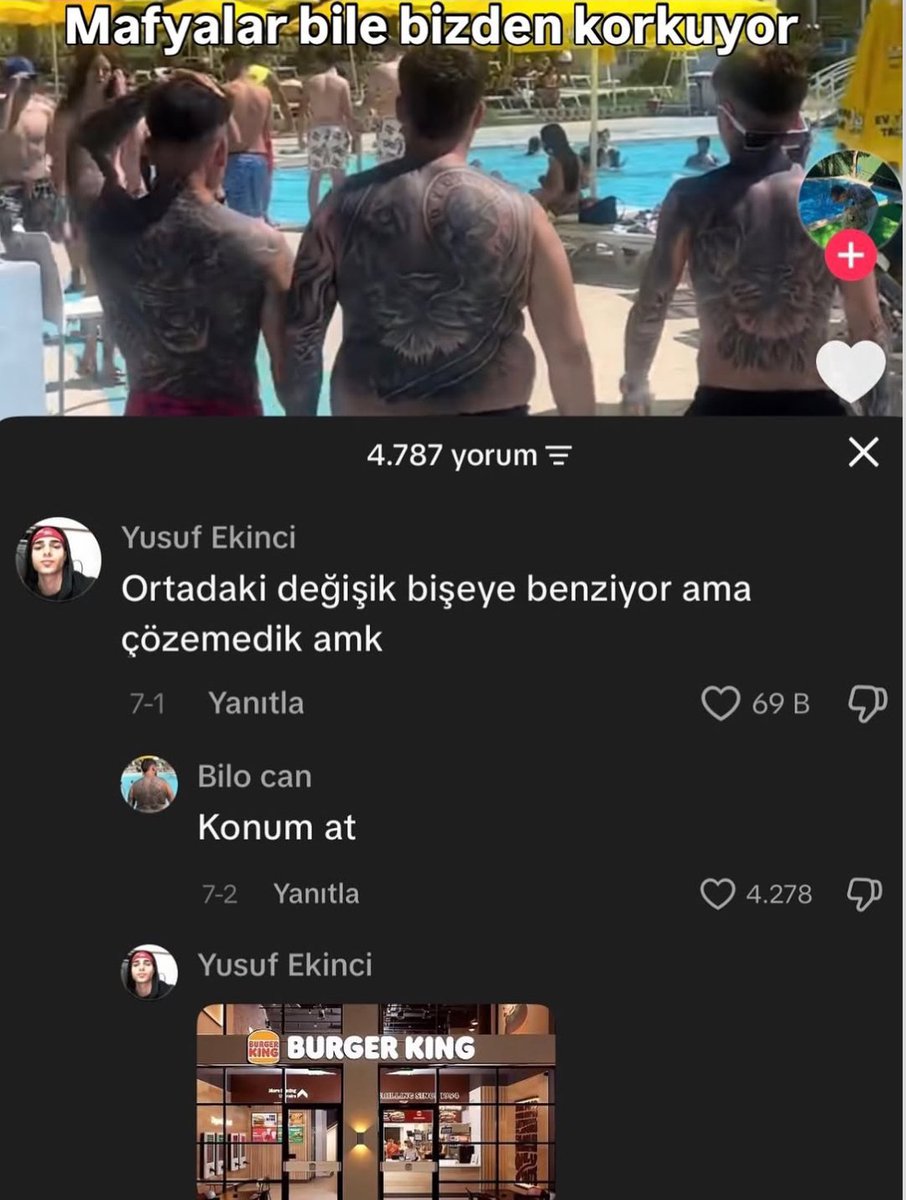Like Yusuf Ekinci's top comment
906x1200 pixels.
[720, 704]
